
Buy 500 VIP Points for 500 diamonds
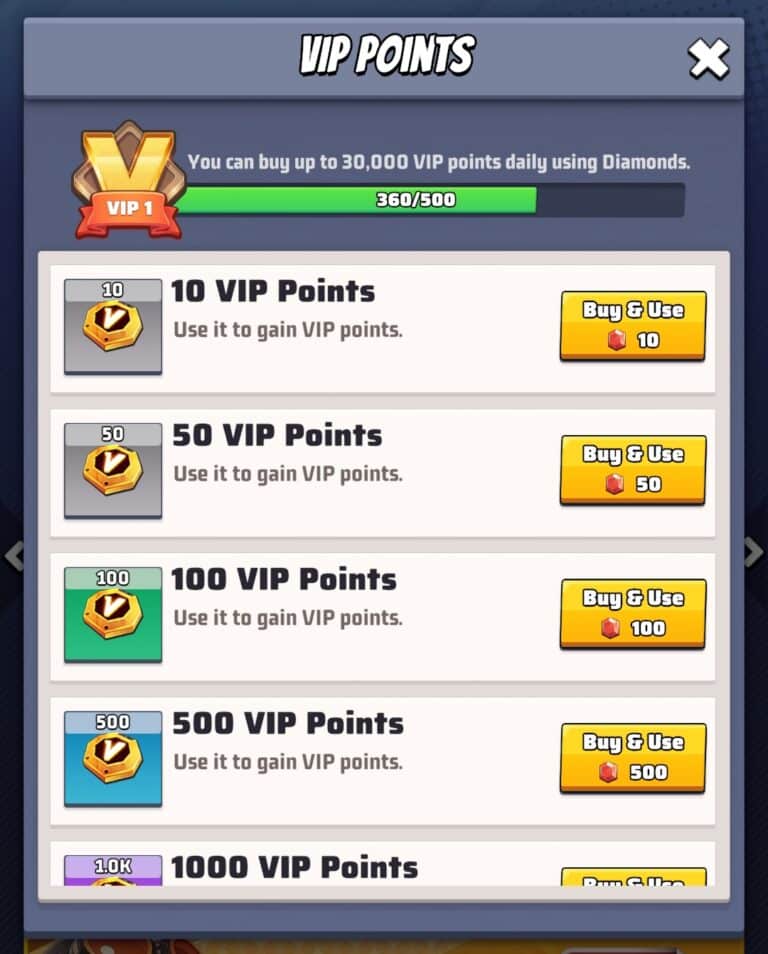tap(633, 757)
